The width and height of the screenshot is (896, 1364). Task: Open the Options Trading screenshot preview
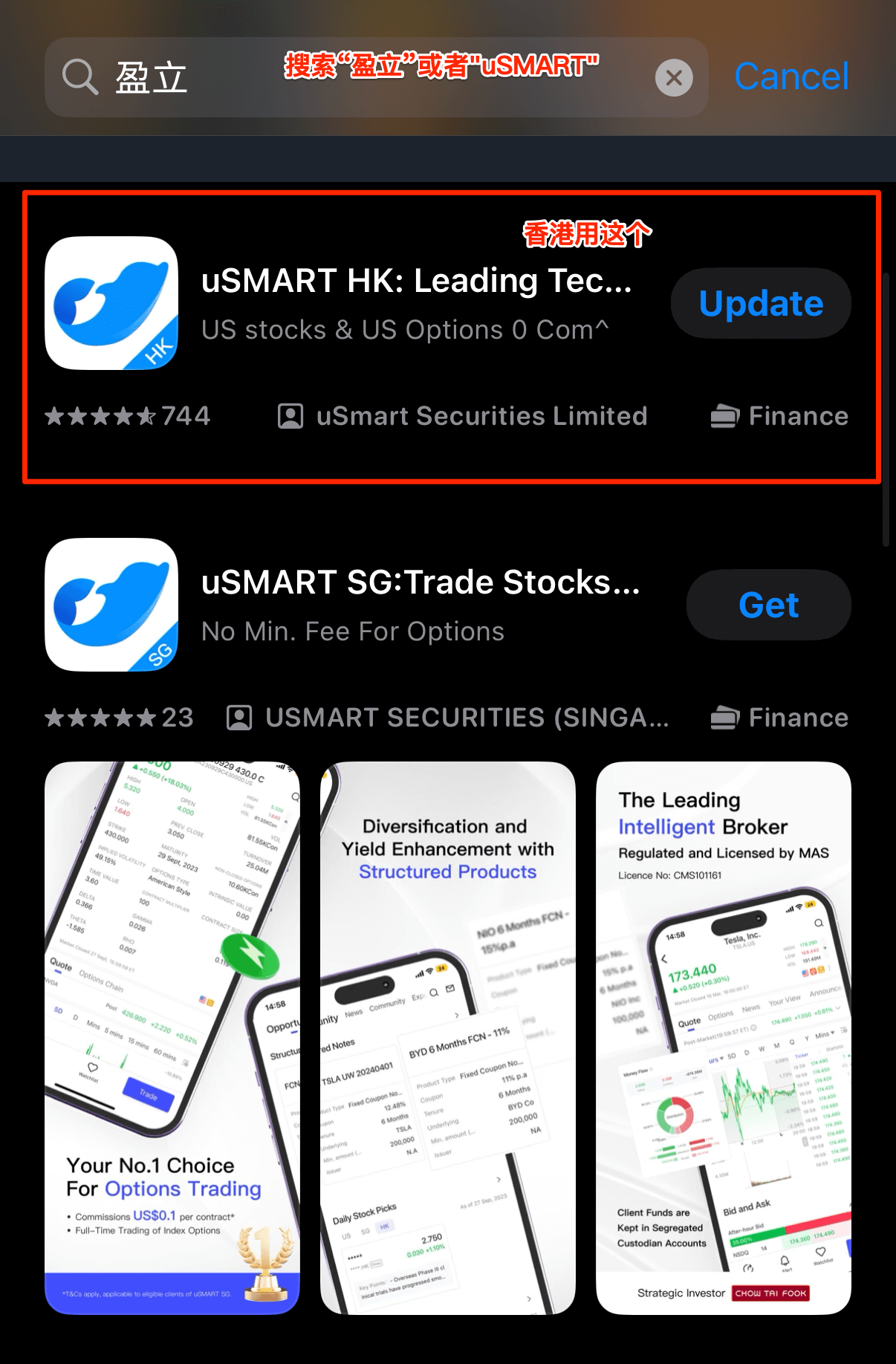[172, 1037]
